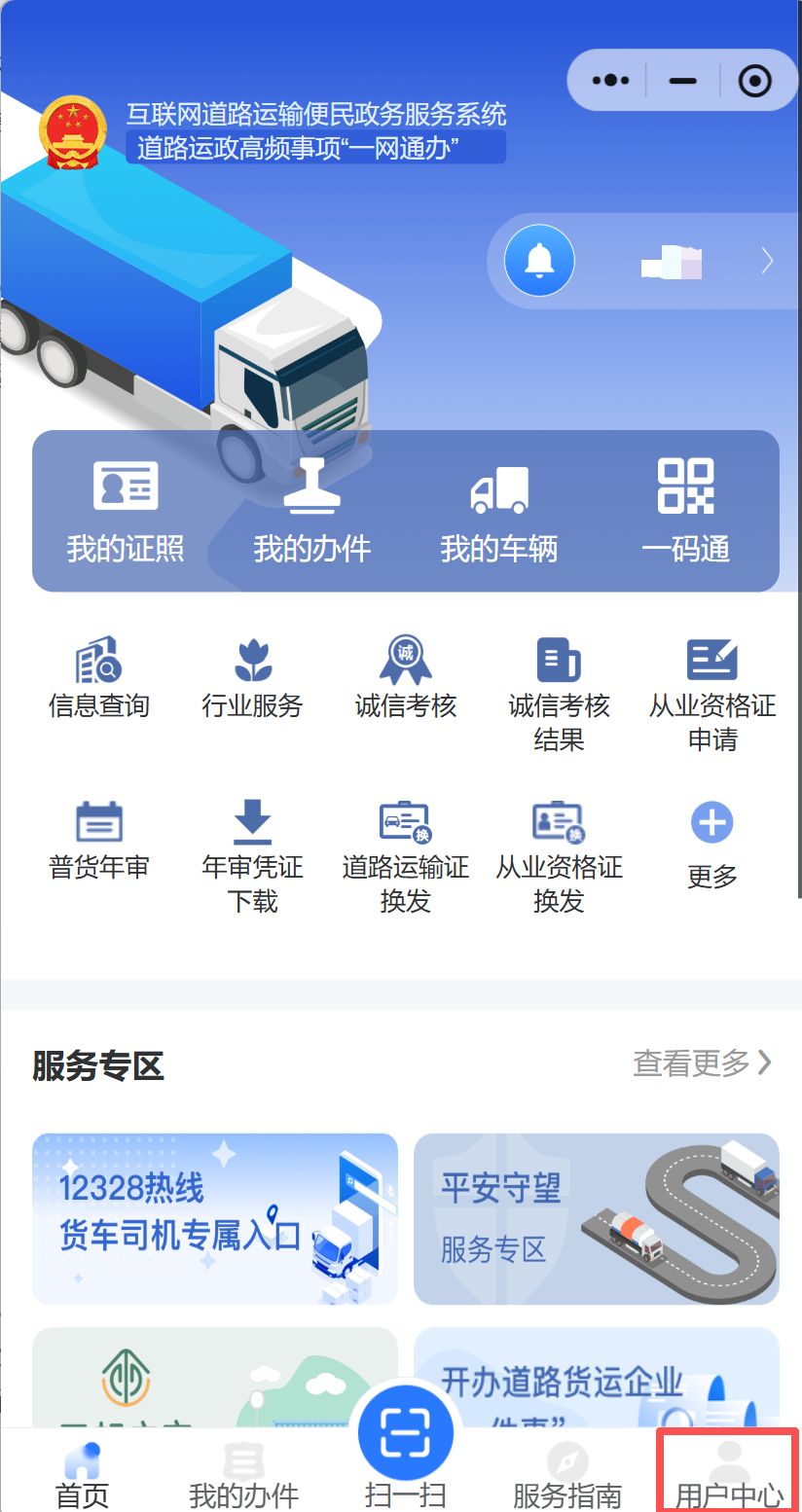This screenshot has width=802, height=1512.
Task: Minimize the mini program
Action: [683, 81]
